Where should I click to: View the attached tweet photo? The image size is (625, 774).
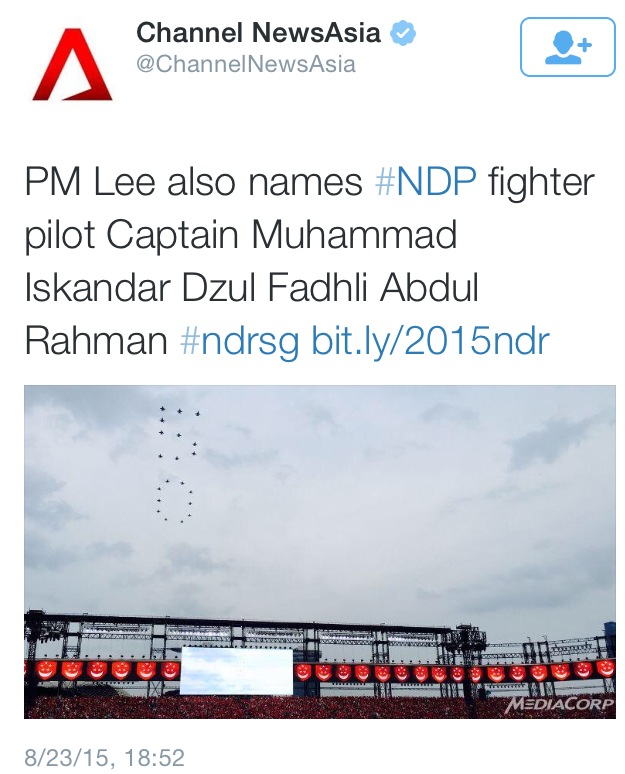(x=319, y=552)
